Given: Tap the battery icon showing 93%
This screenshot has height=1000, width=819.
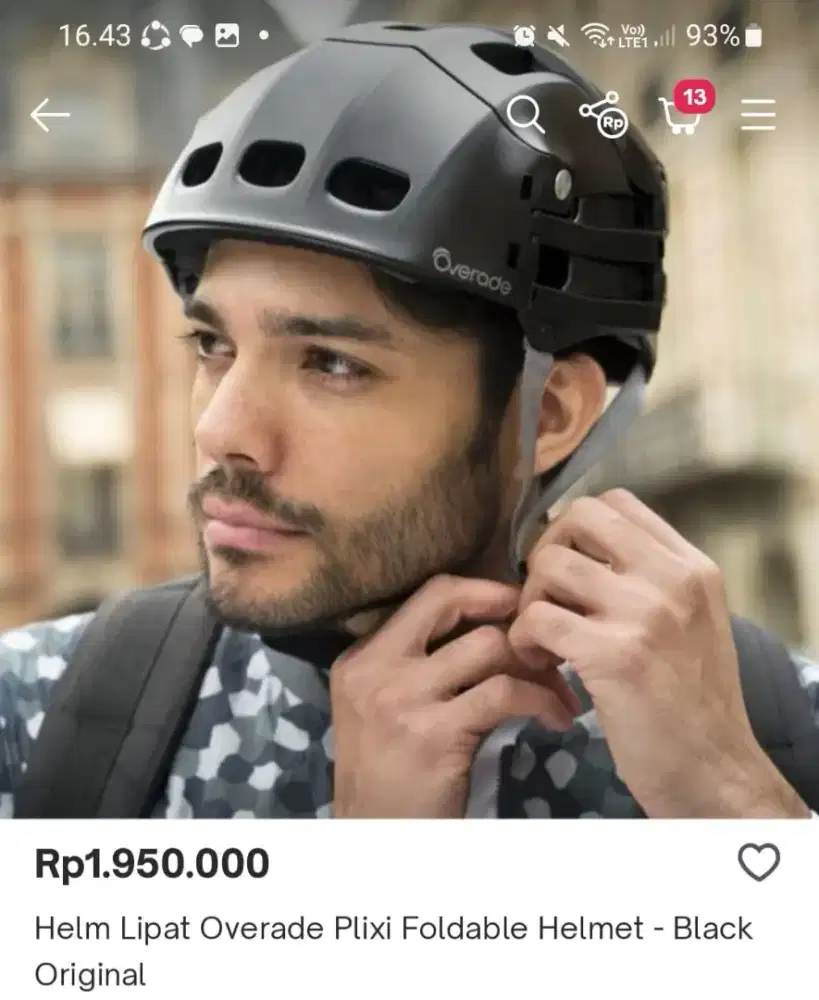Looking at the screenshot, I should pyautogui.click(x=752, y=37).
